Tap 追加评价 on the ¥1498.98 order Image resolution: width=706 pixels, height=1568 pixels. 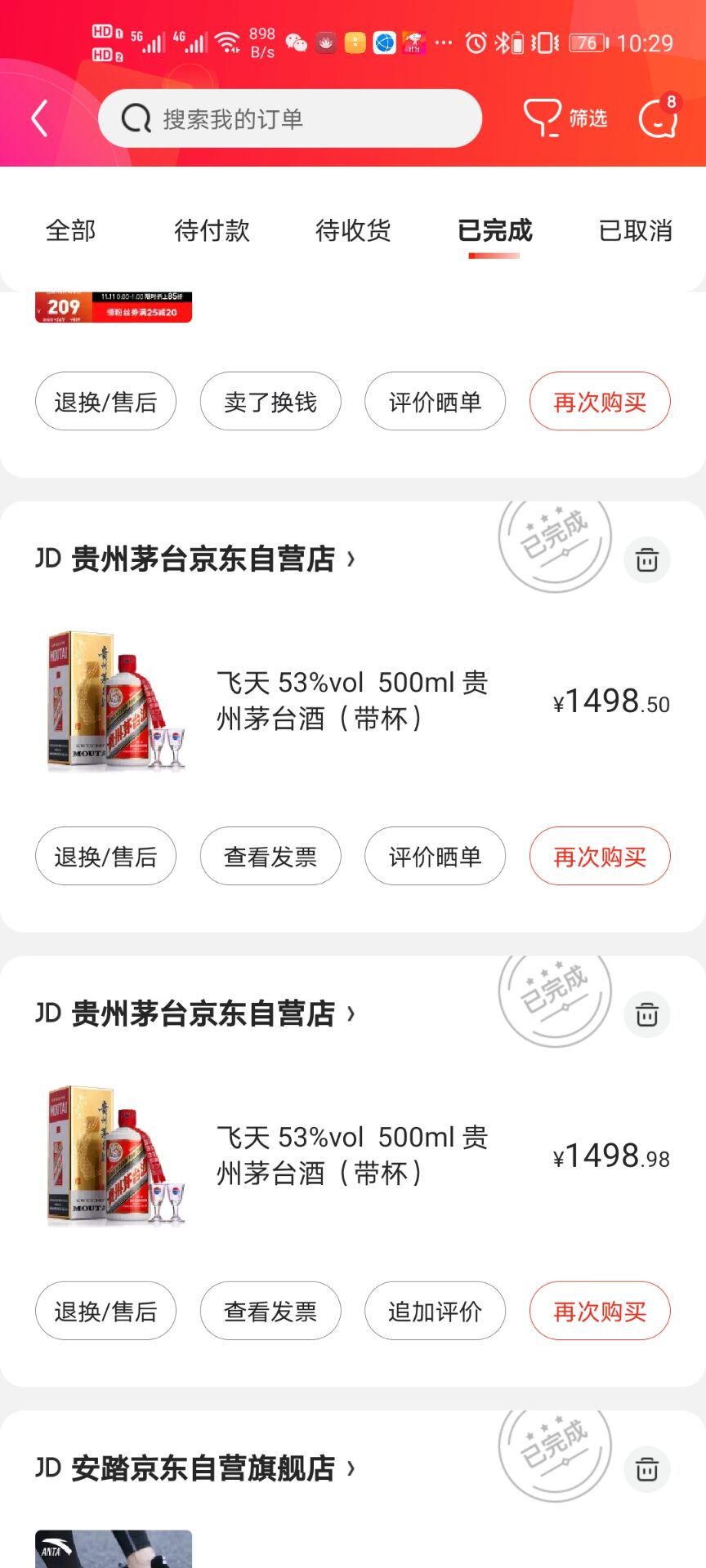[435, 1311]
